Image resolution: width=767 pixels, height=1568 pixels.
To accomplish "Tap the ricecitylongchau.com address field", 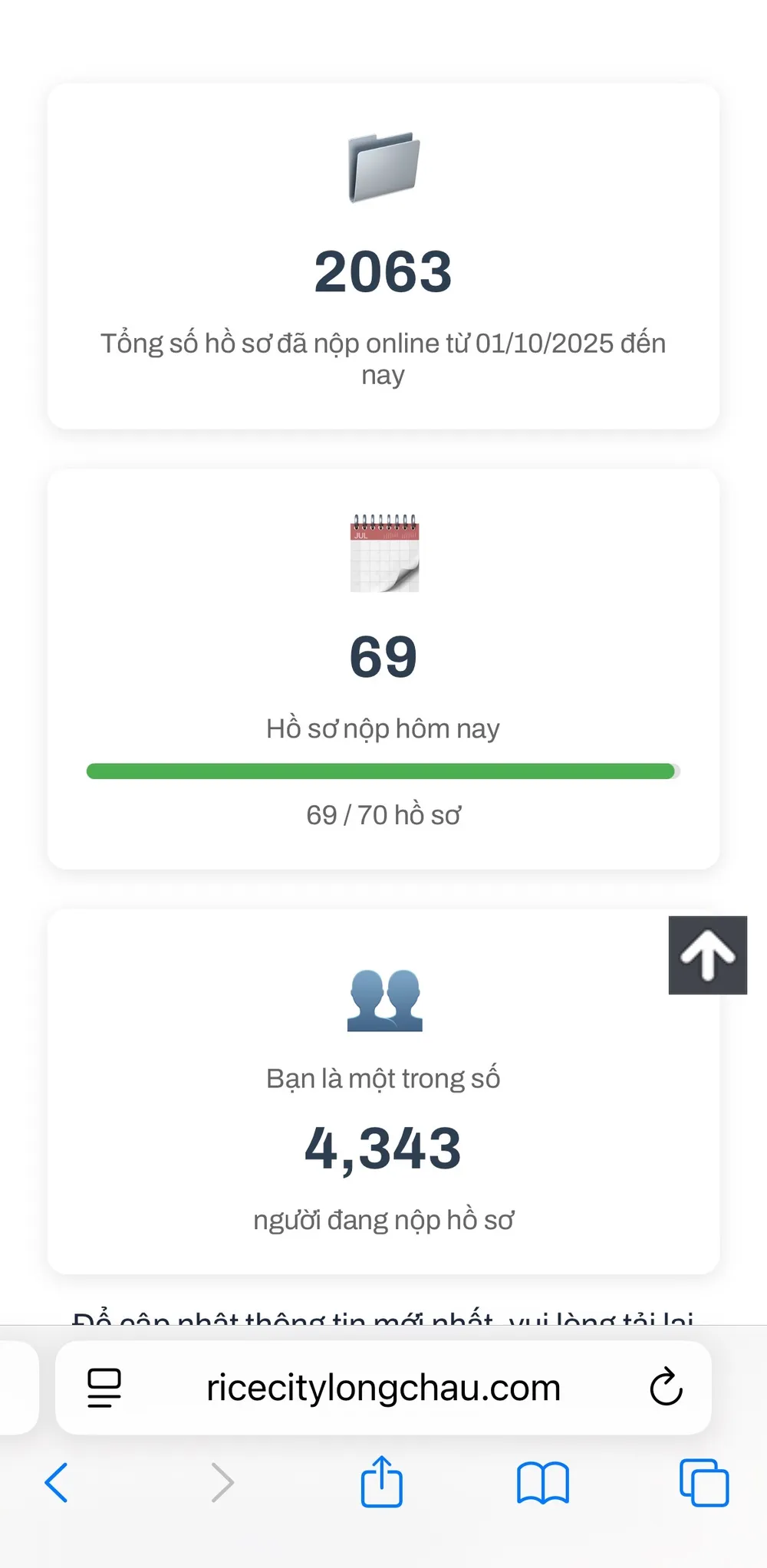I will pyautogui.click(x=383, y=1387).
